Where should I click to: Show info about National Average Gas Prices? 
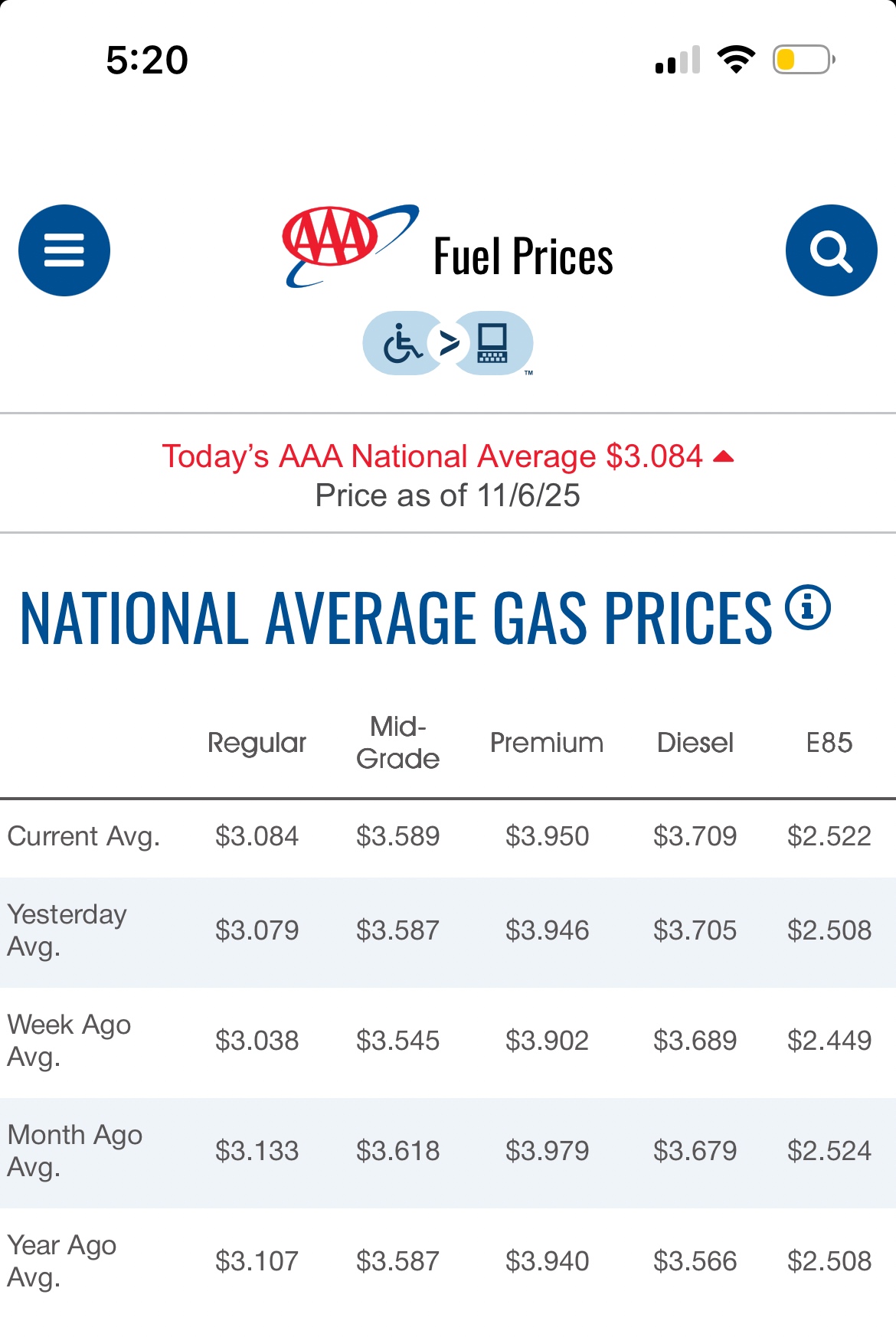[x=808, y=608]
